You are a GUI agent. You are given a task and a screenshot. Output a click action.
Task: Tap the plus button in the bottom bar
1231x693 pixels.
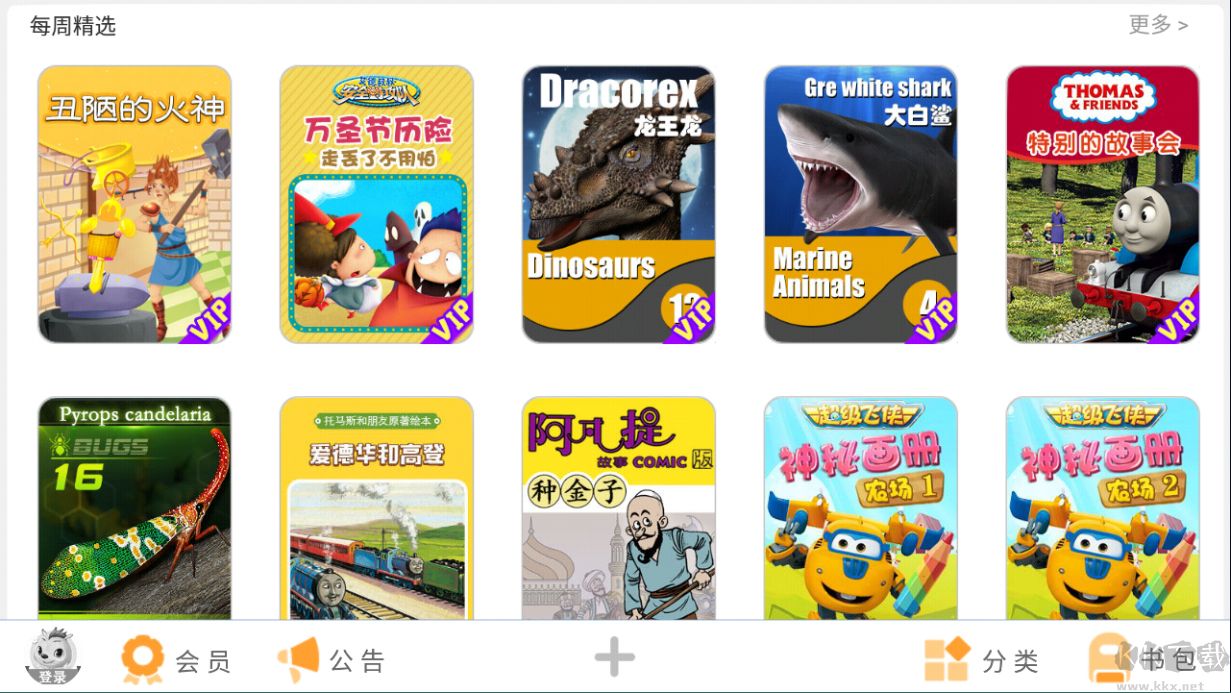coord(614,658)
